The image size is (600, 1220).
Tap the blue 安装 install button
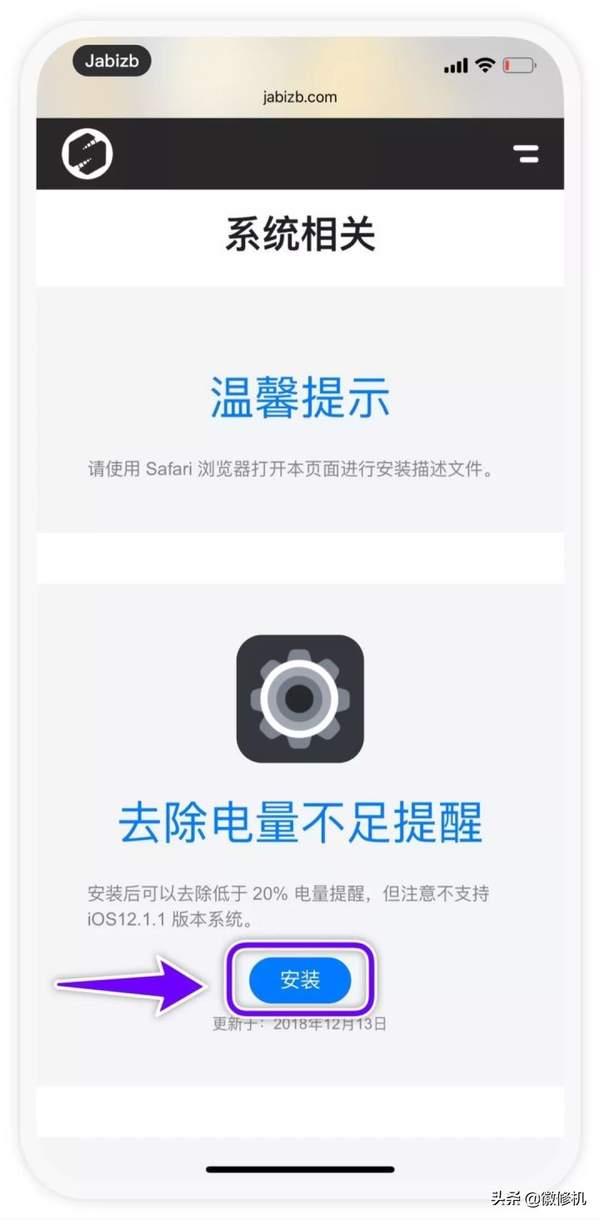tap(300, 980)
